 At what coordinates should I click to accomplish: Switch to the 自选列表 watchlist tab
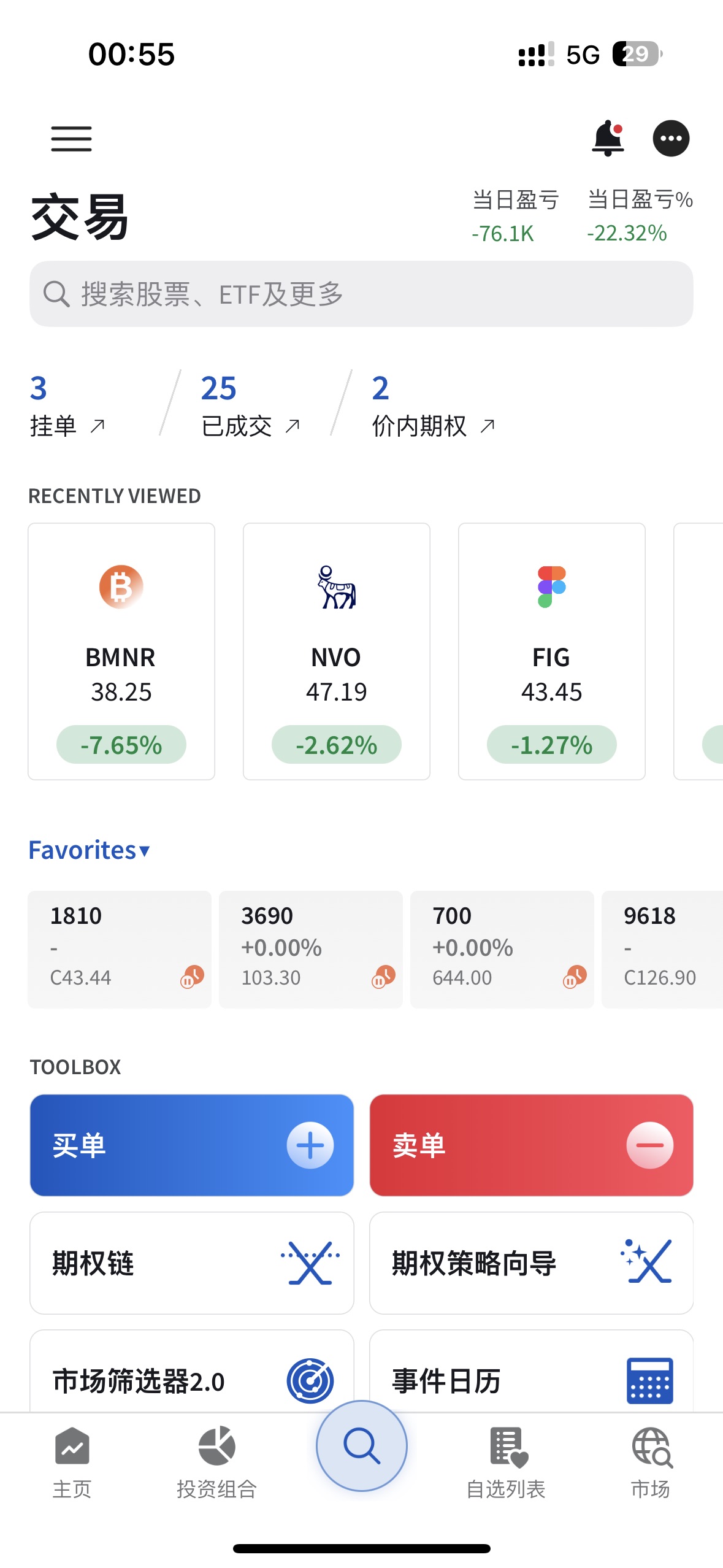(x=506, y=1462)
